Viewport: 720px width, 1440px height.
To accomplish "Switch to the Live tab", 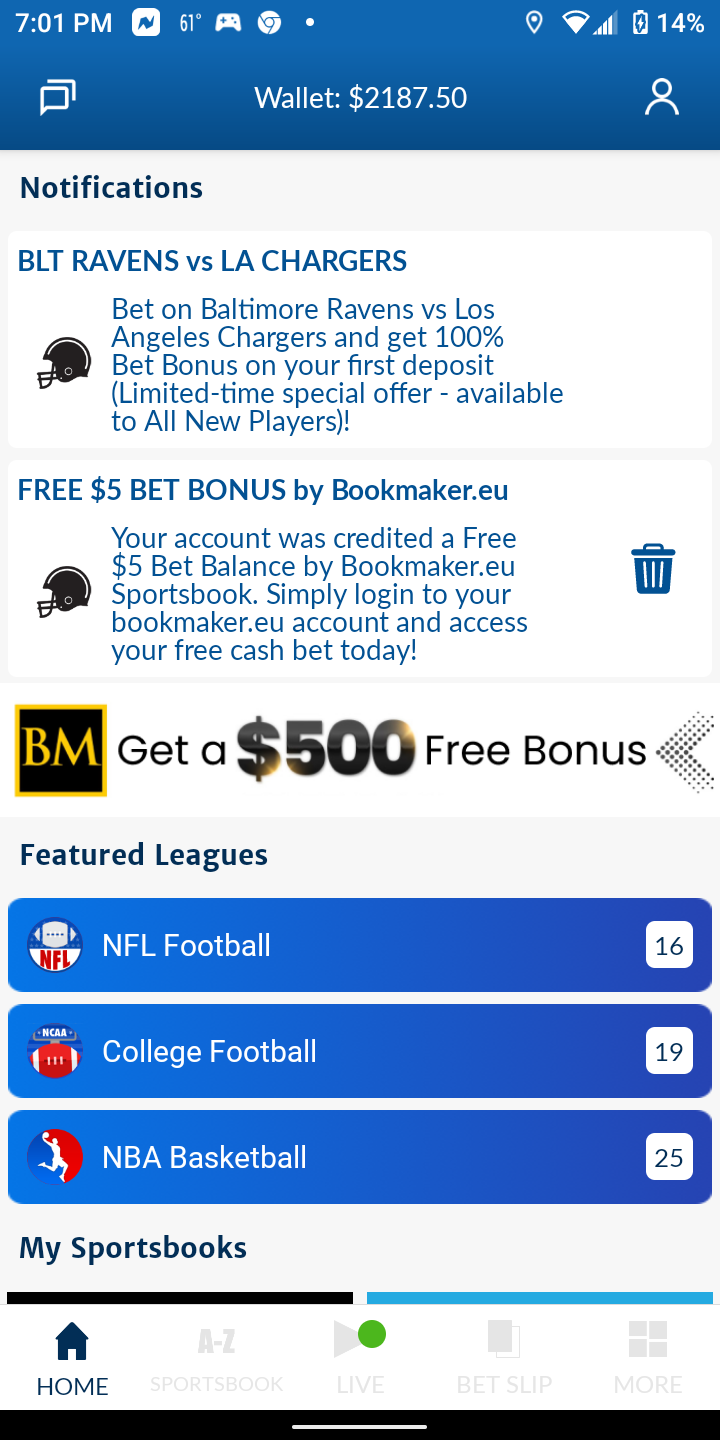I will (x=360, y=1358).
